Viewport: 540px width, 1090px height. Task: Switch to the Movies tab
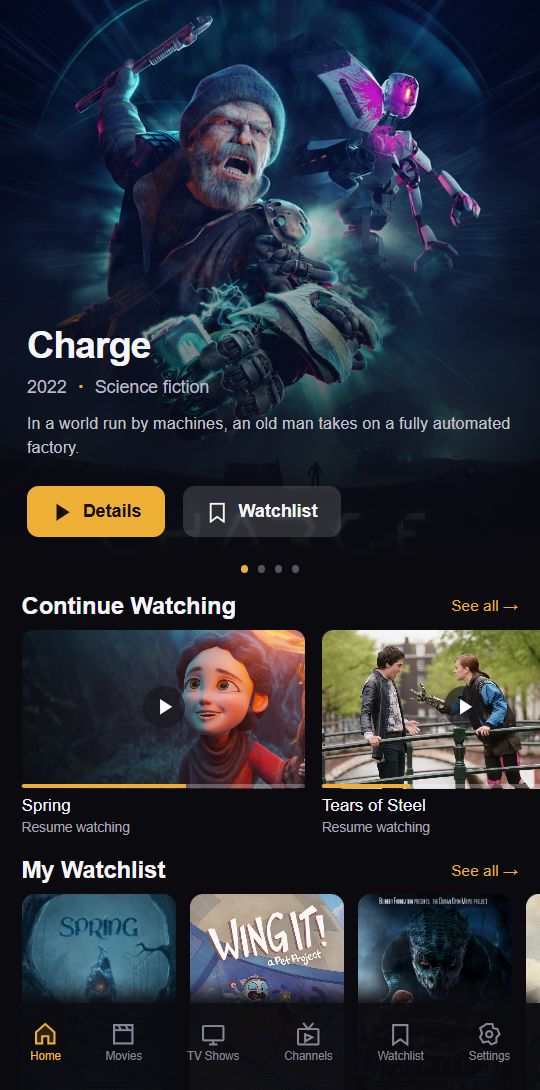(x=123, y=1043)
